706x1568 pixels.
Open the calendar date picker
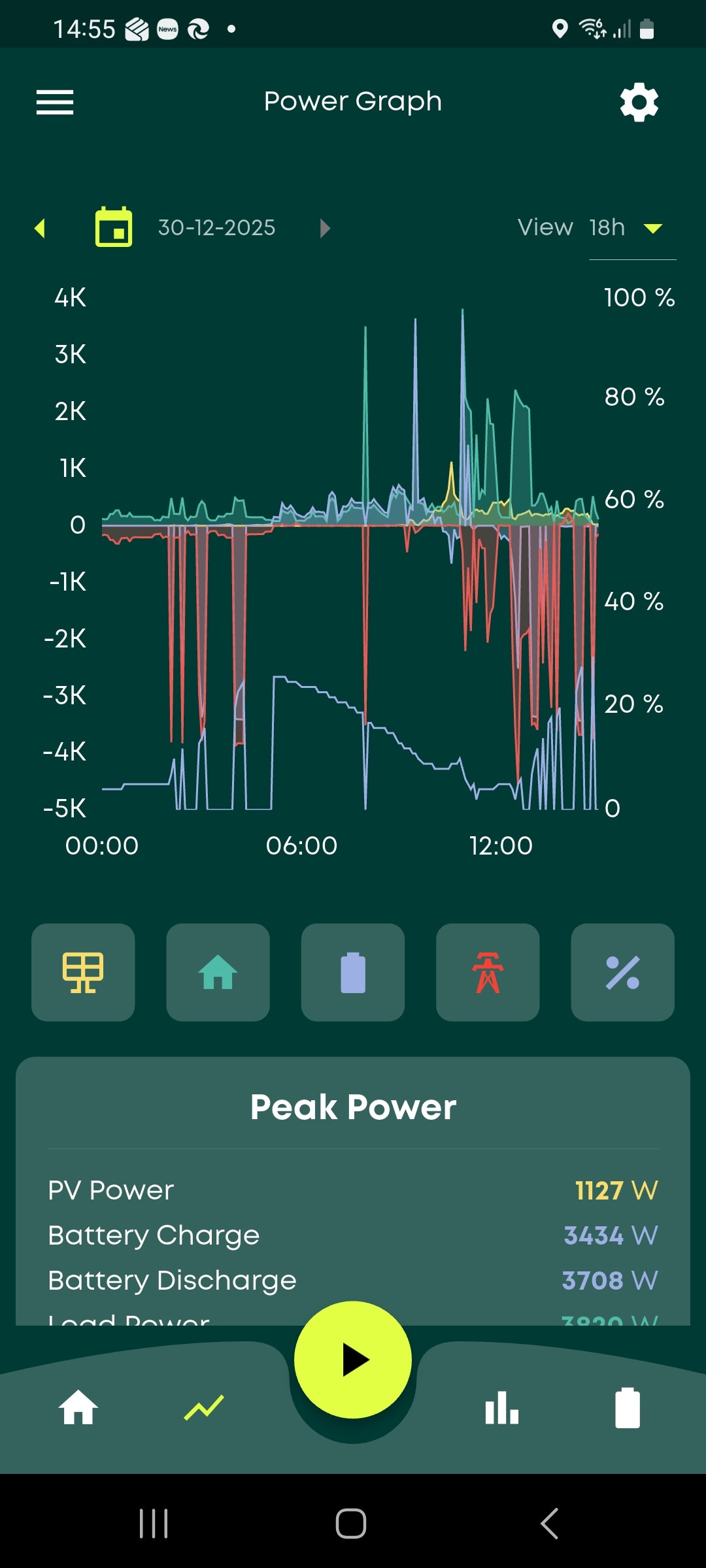114,227
